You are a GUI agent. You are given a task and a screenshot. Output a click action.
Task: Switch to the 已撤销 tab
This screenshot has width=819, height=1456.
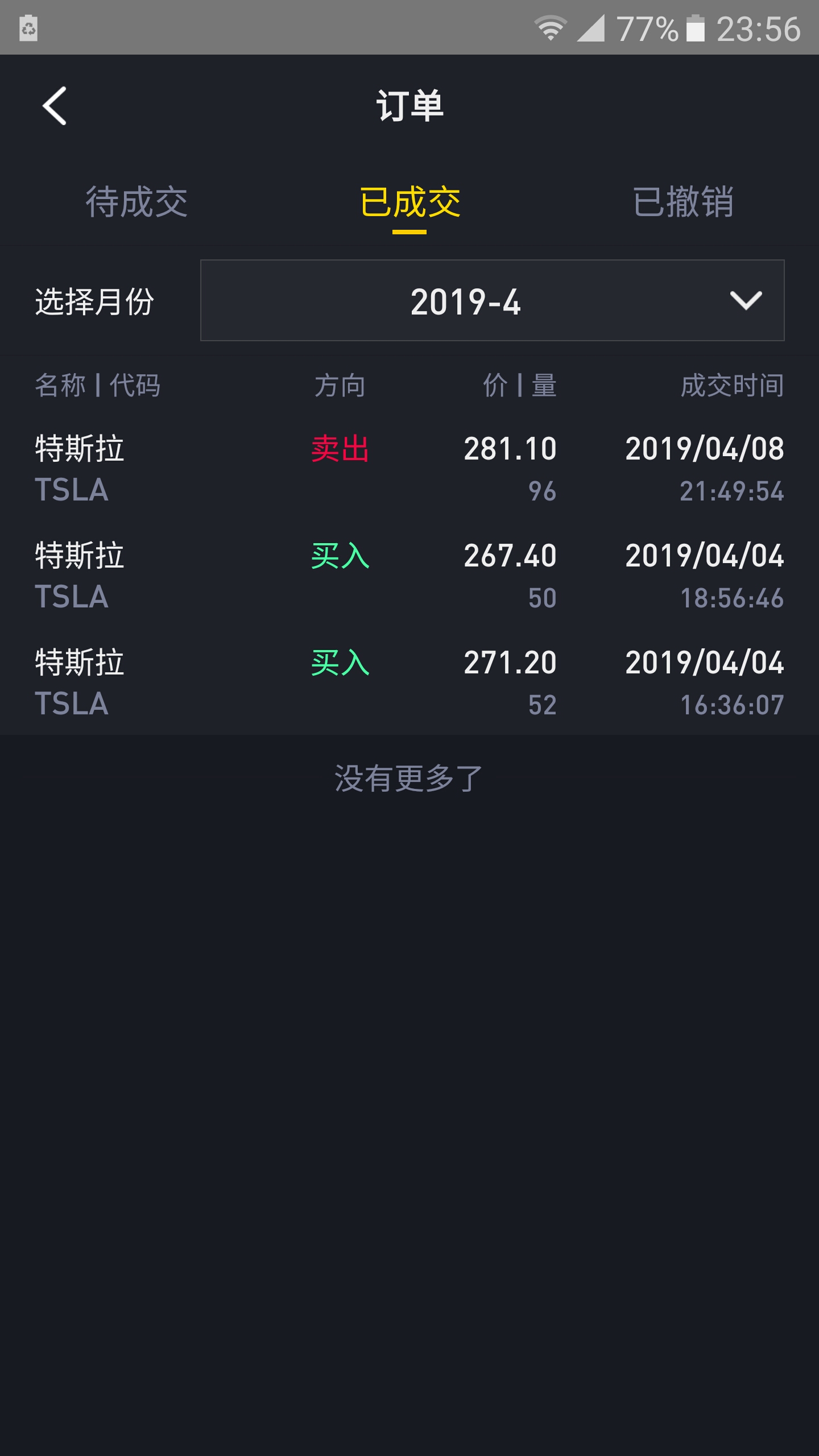[x=683, y=202]
